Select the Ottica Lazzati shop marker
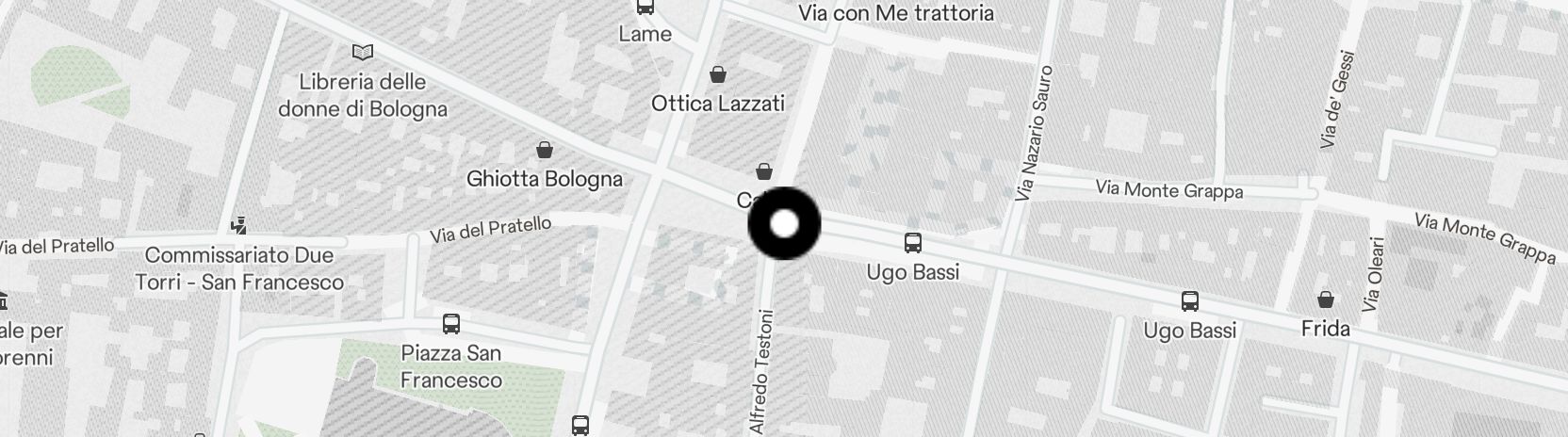 point(718,74)
